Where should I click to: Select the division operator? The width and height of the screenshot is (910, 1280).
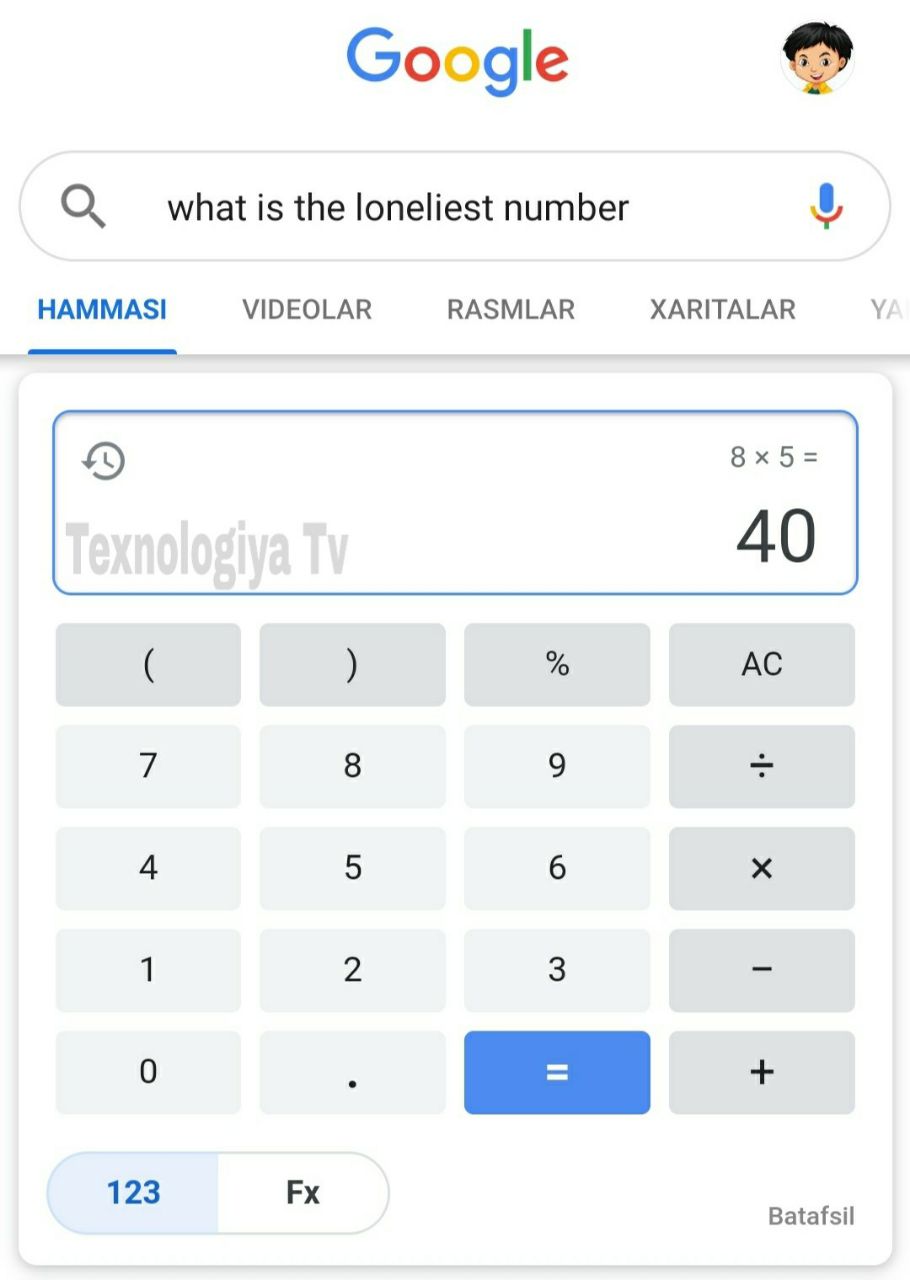pyautogui.click(x=761, y=767)
